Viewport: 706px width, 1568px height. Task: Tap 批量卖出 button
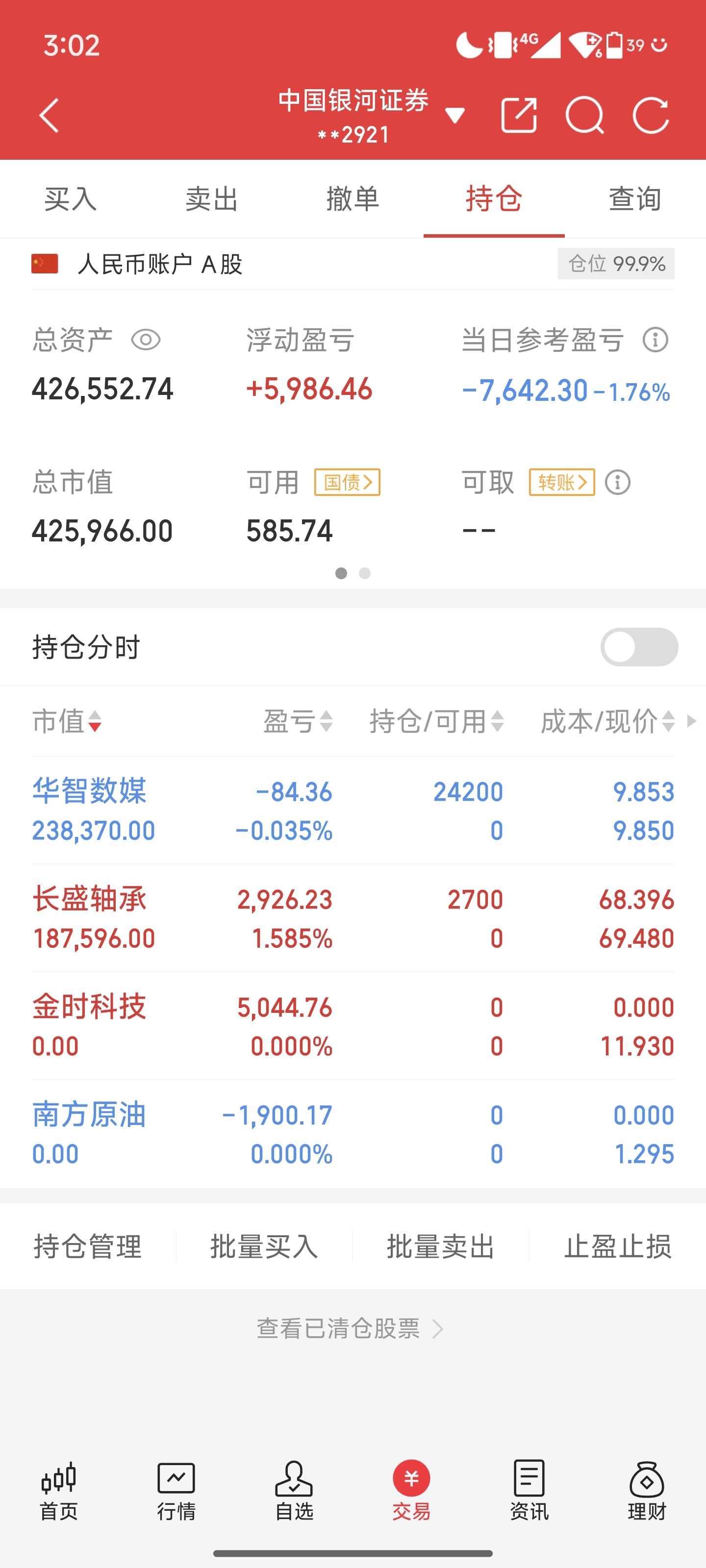click(440, 1246)
